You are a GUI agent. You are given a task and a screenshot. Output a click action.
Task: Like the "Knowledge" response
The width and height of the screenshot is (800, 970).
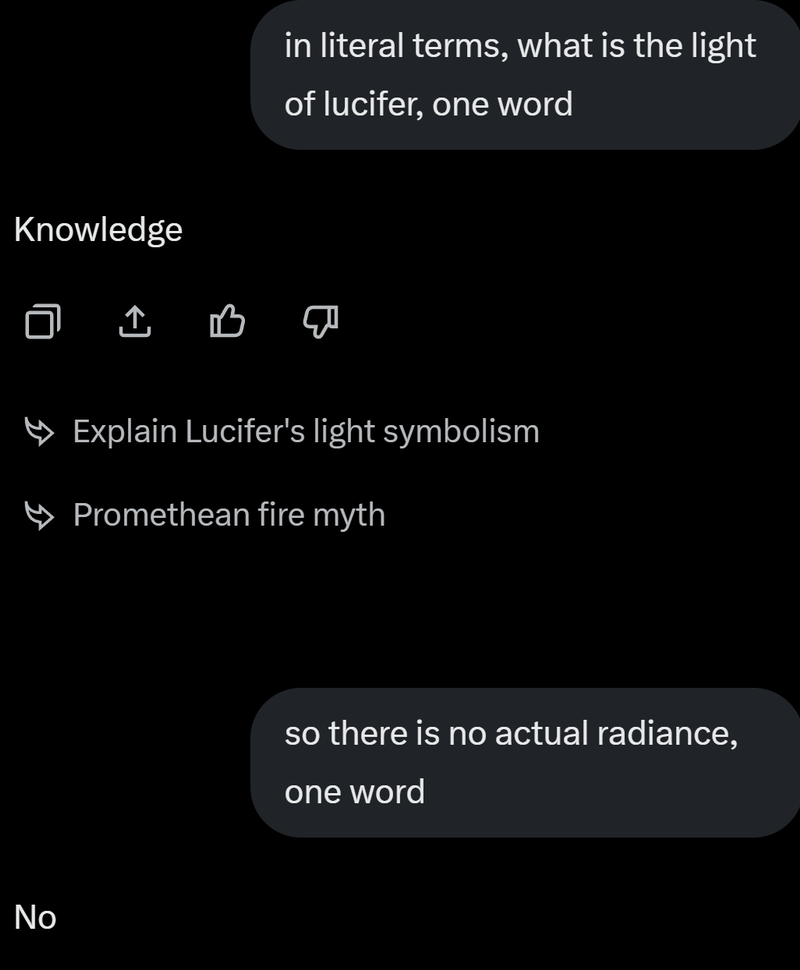coord(227,321)
